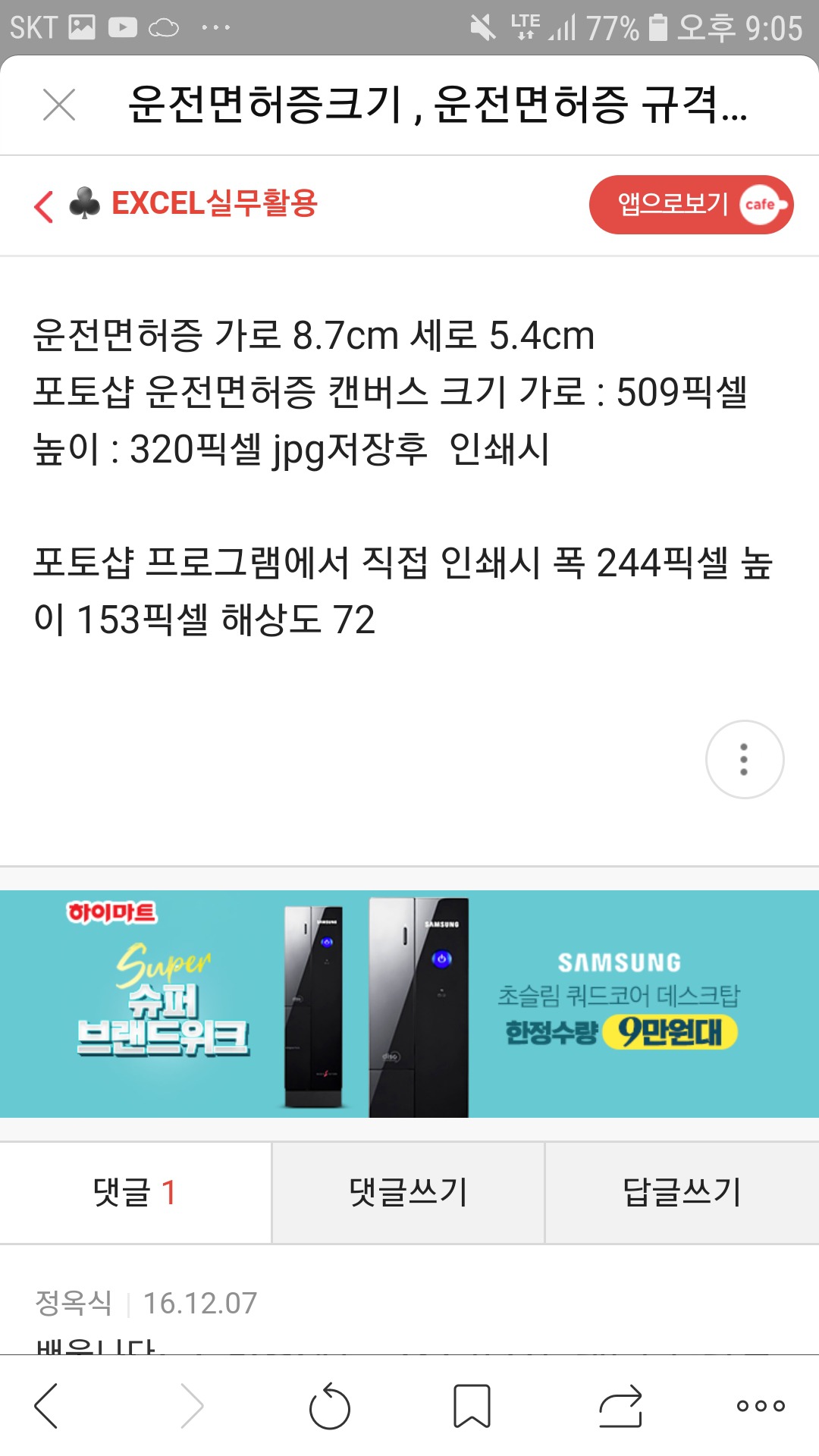819x1456 pixels.
Task: Open the post's three-dot options menu
Action: [744, 759]
